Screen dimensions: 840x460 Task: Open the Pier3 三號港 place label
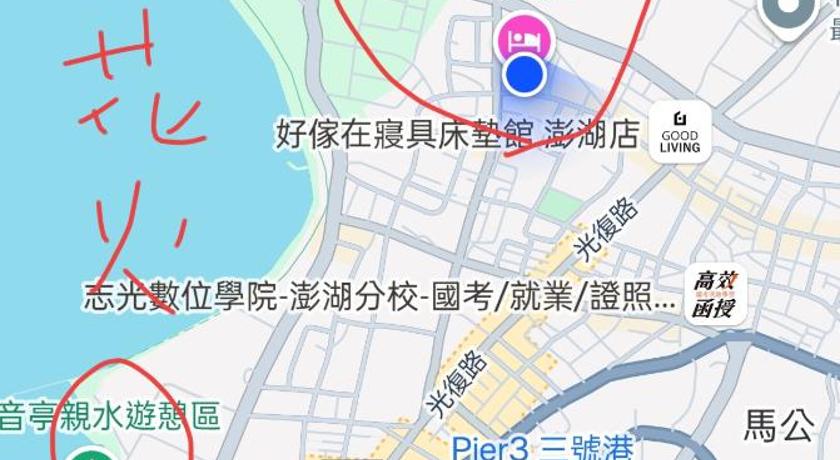545,445
